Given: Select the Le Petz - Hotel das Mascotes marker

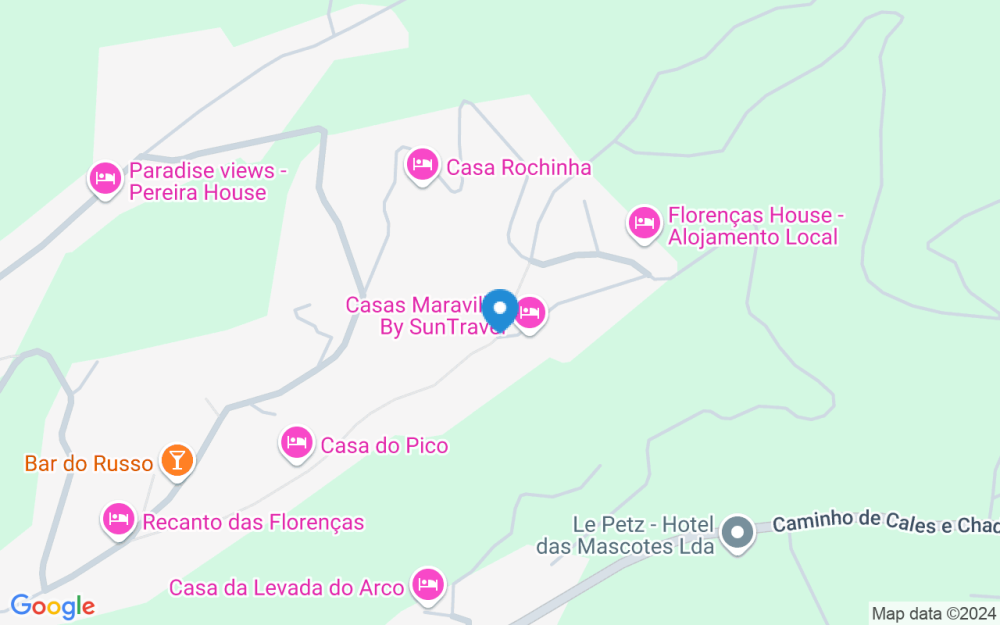Looking at the screenshot, I should tap(738, 533).
